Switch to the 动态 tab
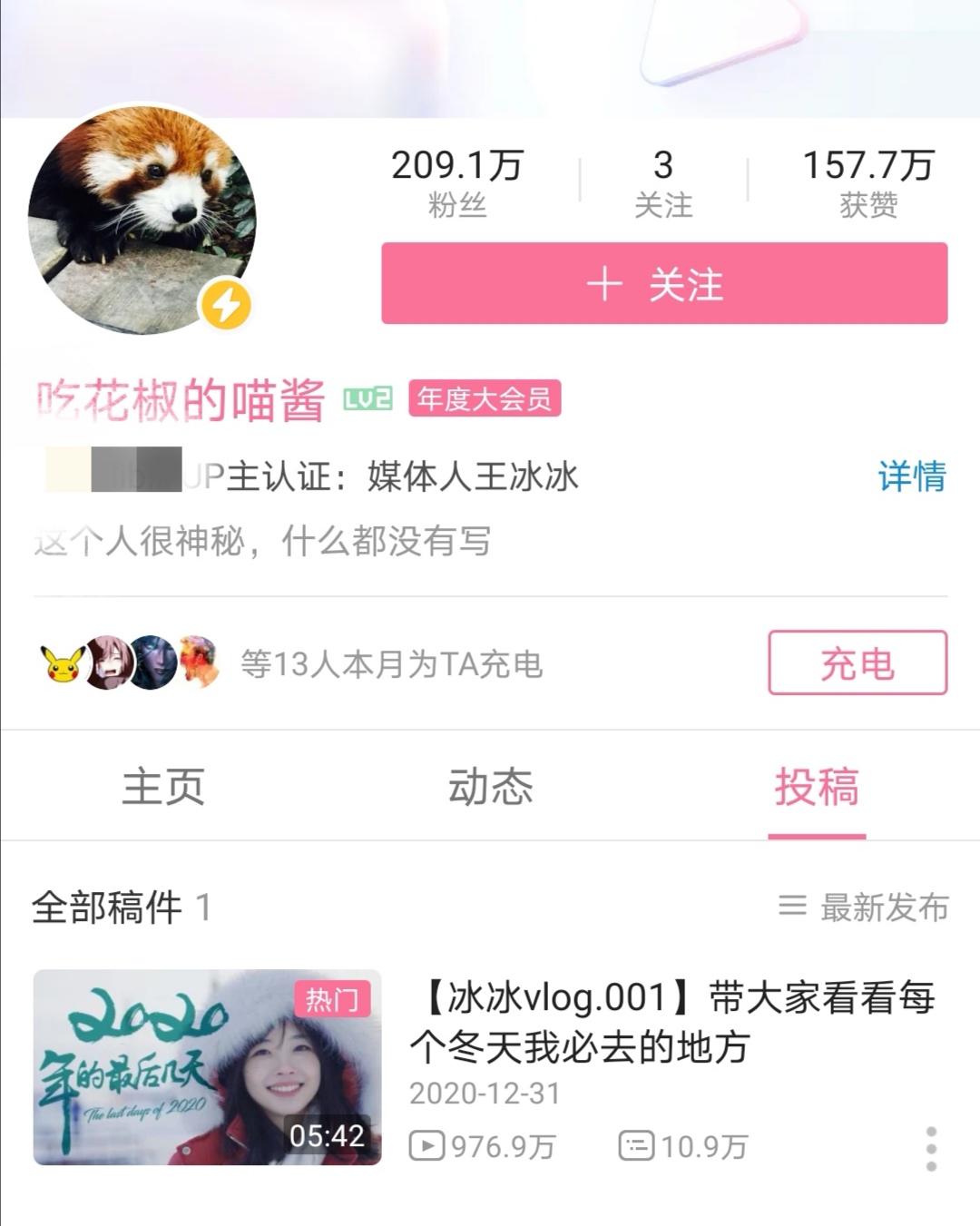The width and height of the screenshot is (980, 1226). click(490, 789)
